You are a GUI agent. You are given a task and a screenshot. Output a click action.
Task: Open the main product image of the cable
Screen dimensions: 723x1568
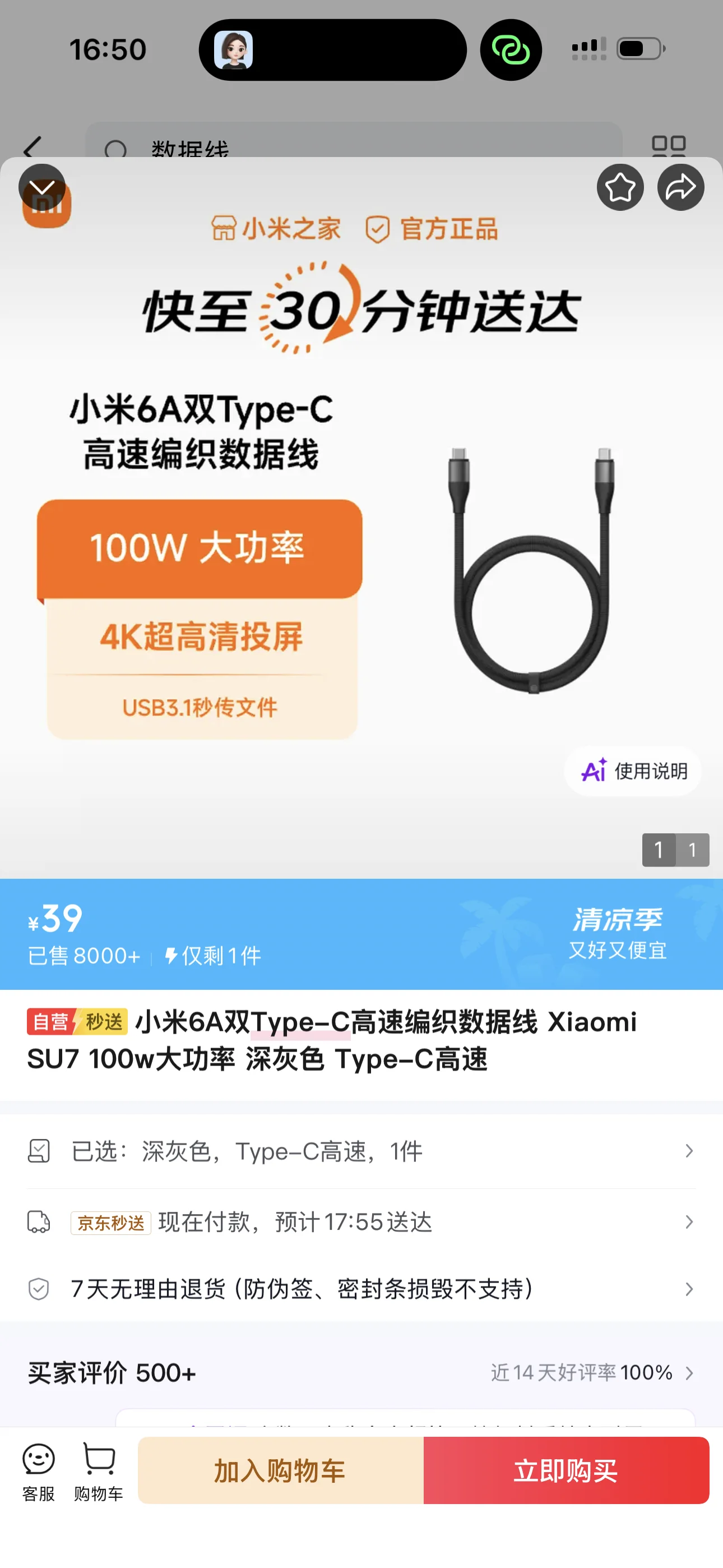tap(361, 518)
